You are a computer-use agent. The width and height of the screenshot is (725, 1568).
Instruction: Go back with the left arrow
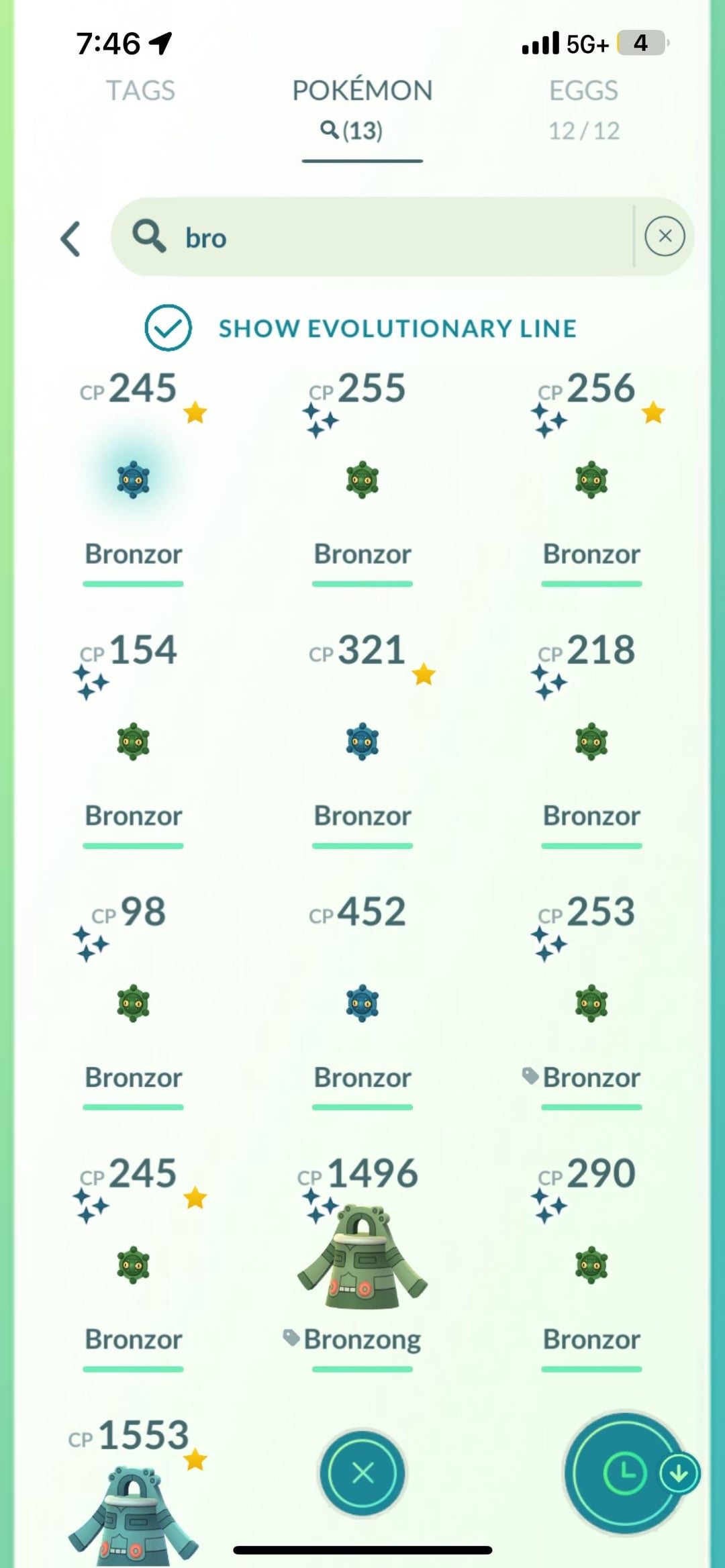point(71,239)
